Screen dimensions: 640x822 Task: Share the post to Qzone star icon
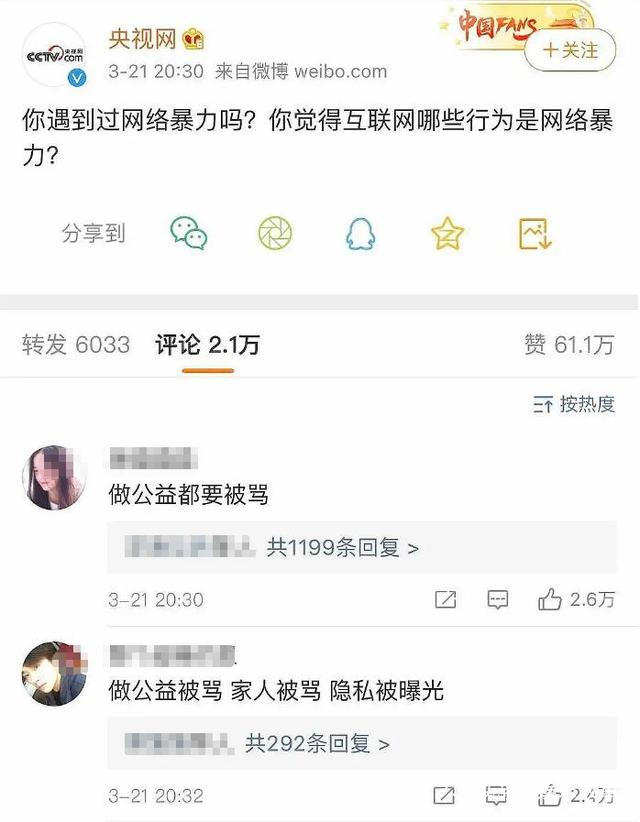point(447,233)
